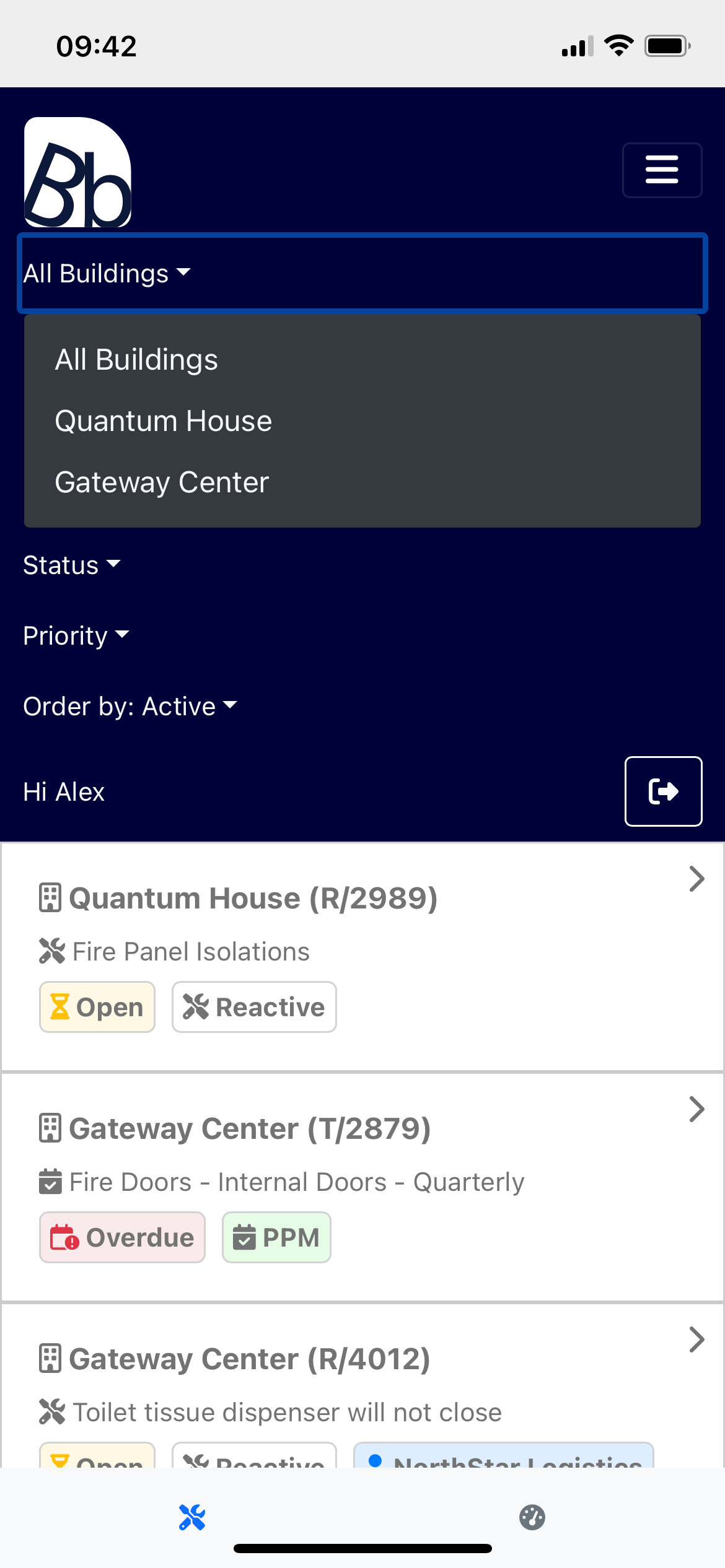Screen dimensions: 725x1568
Task: Click the Bb logo in the header
Action: pos(77,172)
